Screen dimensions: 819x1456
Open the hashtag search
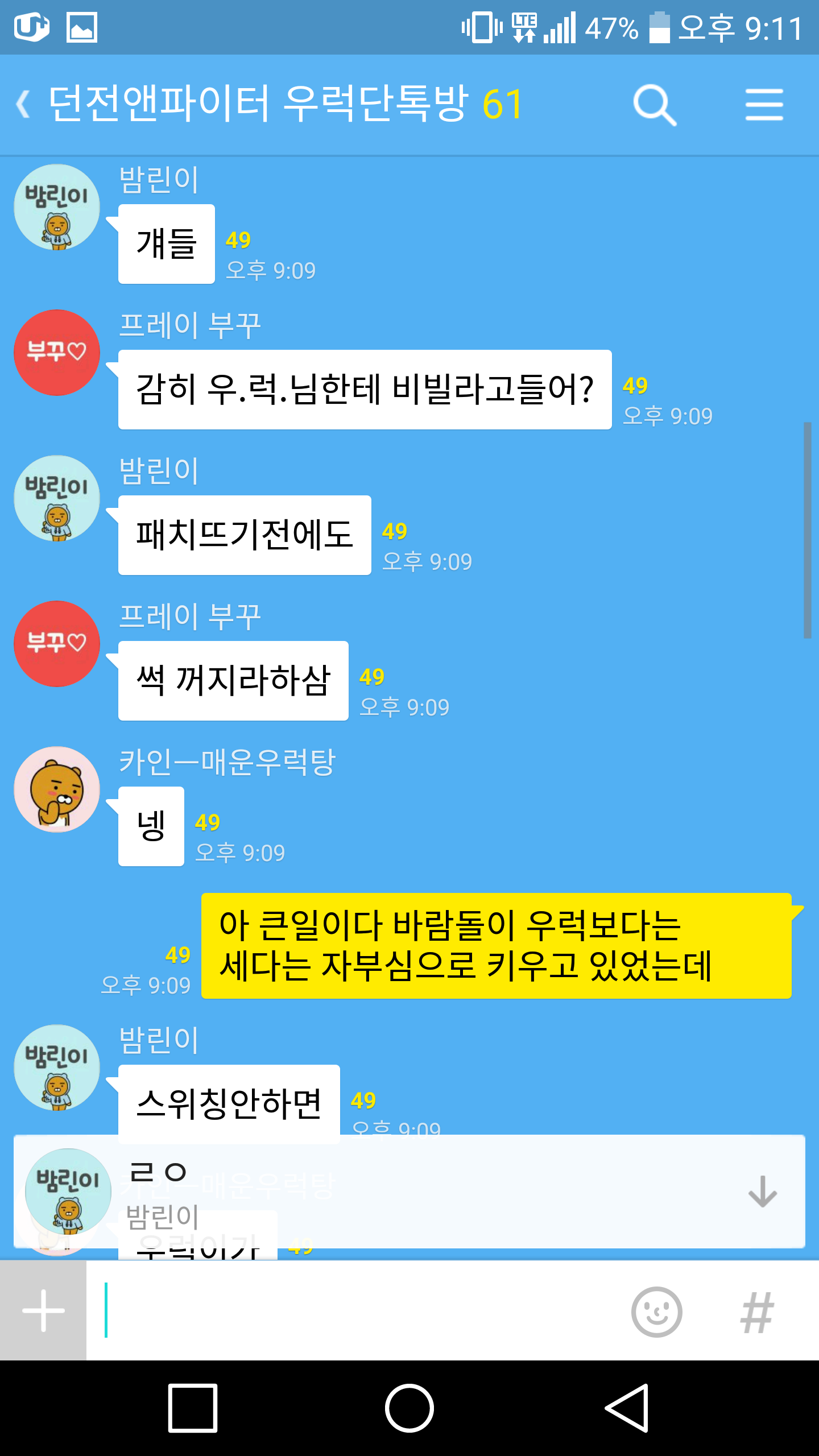pyautogui.click(x=756, y=1312)
